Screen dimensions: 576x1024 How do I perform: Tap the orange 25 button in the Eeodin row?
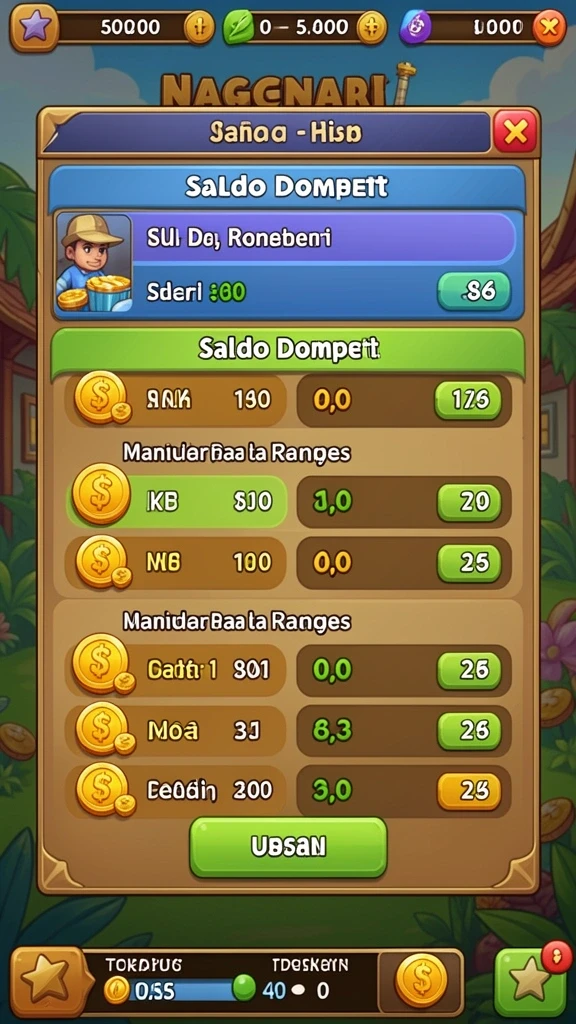tap(469, 791)
